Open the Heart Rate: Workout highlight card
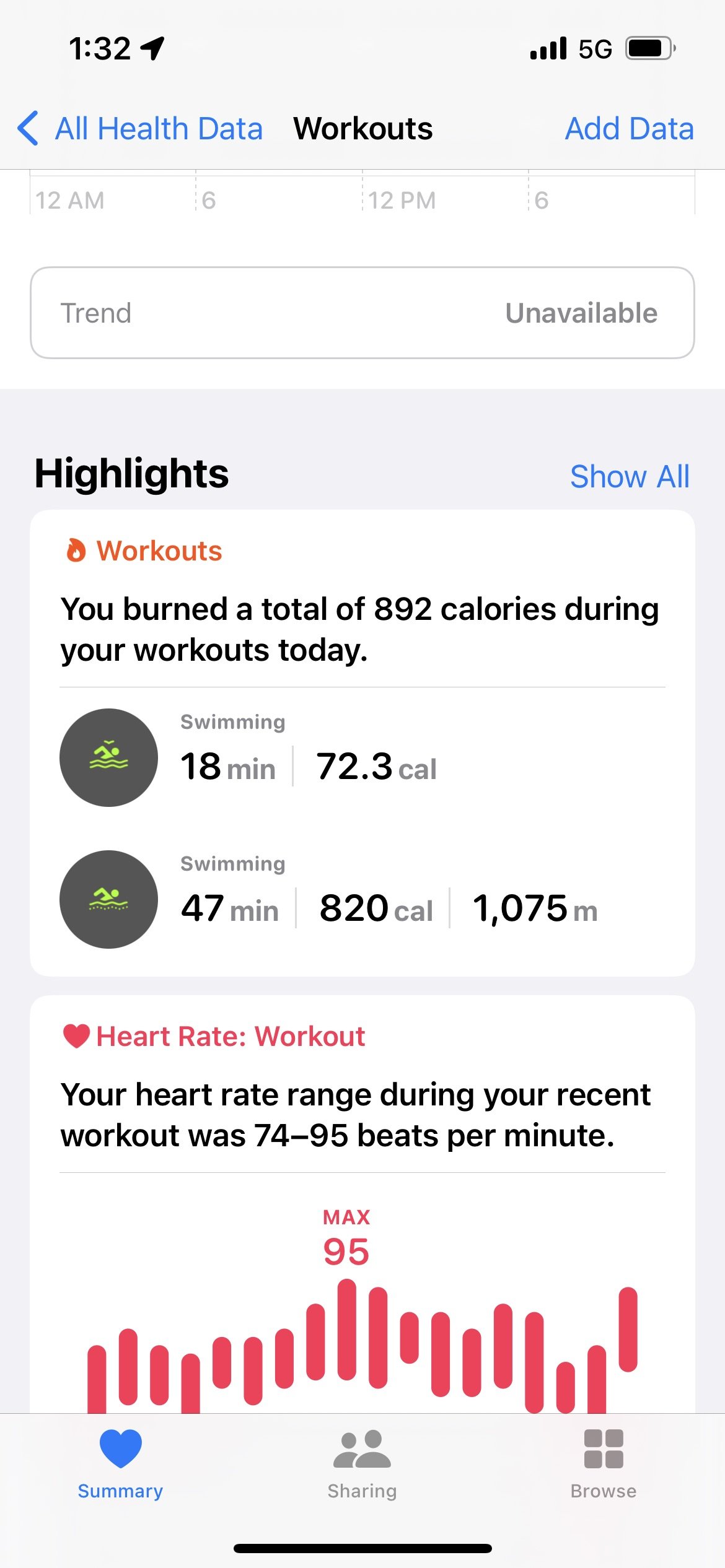Image resolution: width=725 pixels, height=1568 pixels. click(362, 1204)
